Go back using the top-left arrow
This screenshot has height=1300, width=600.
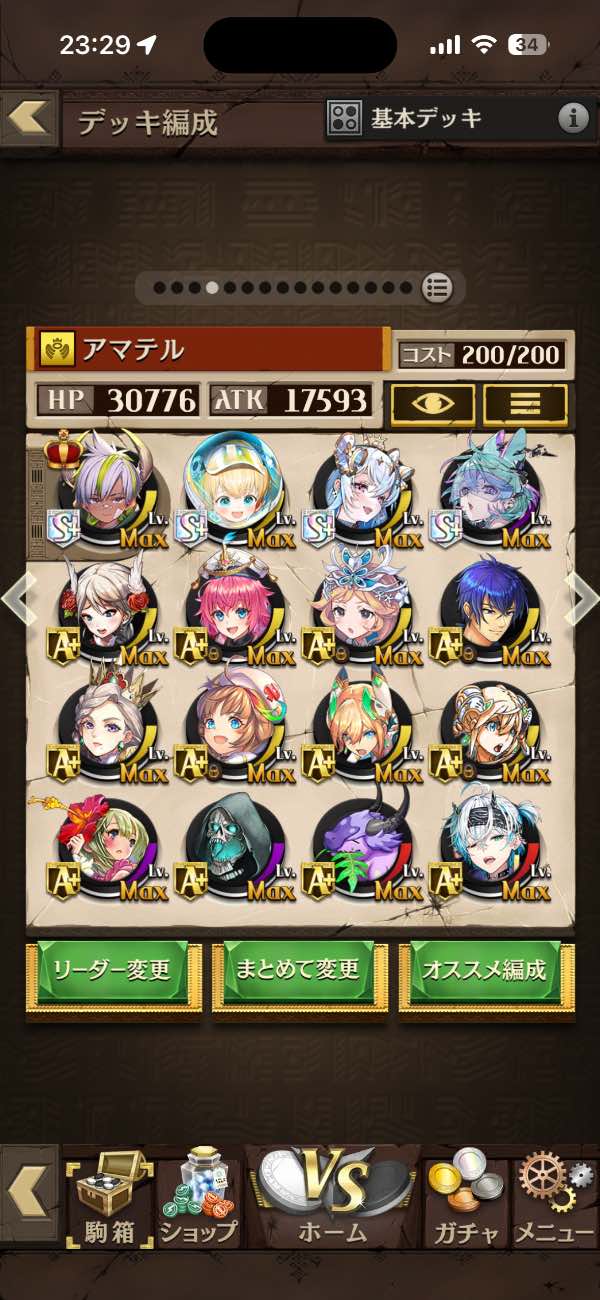28,118
